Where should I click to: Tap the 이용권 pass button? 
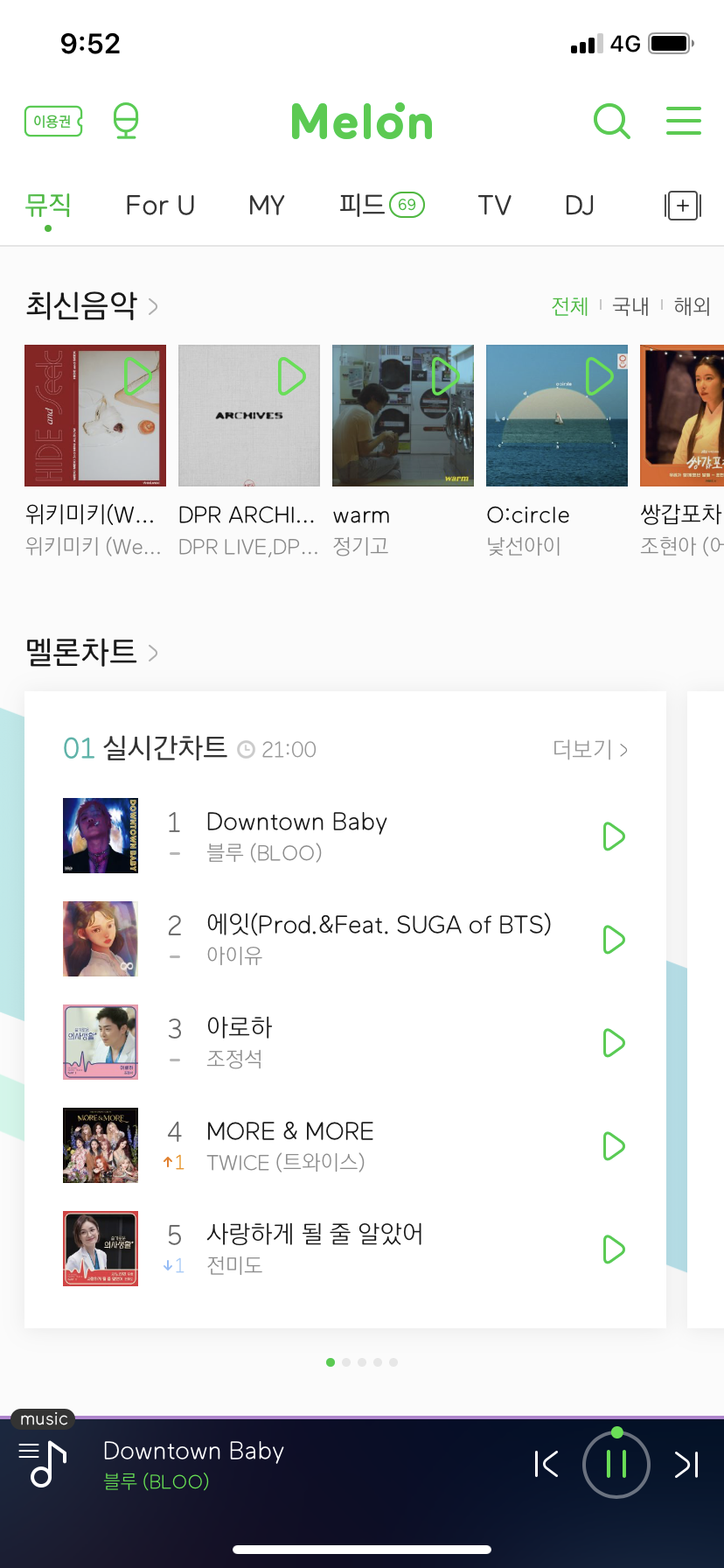click(53, 121)
